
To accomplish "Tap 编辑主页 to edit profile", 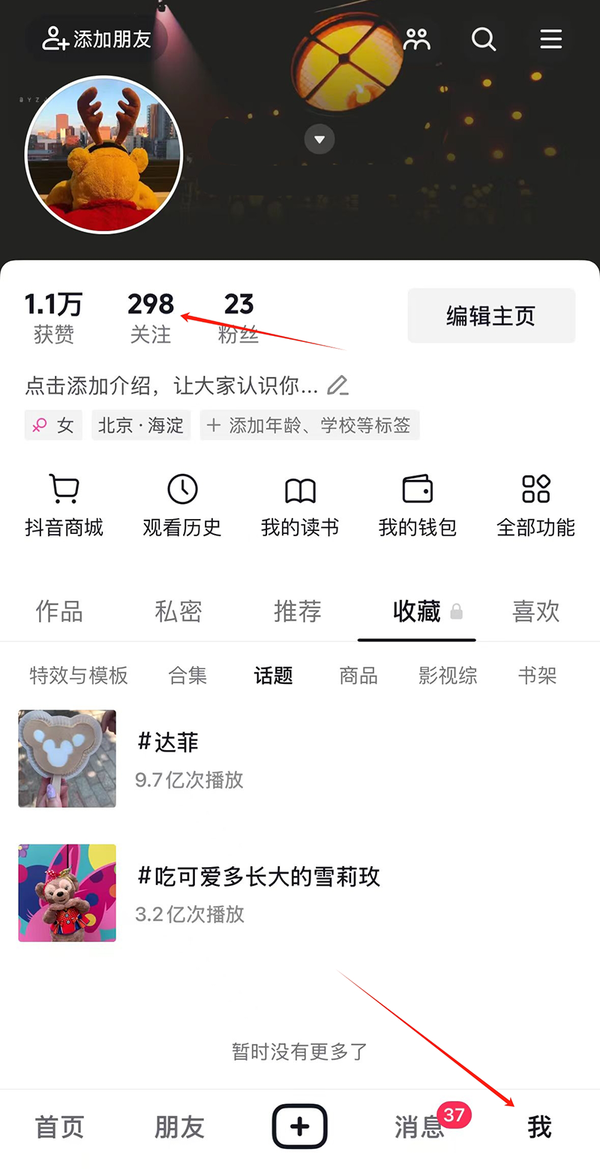I will [491, 316].
